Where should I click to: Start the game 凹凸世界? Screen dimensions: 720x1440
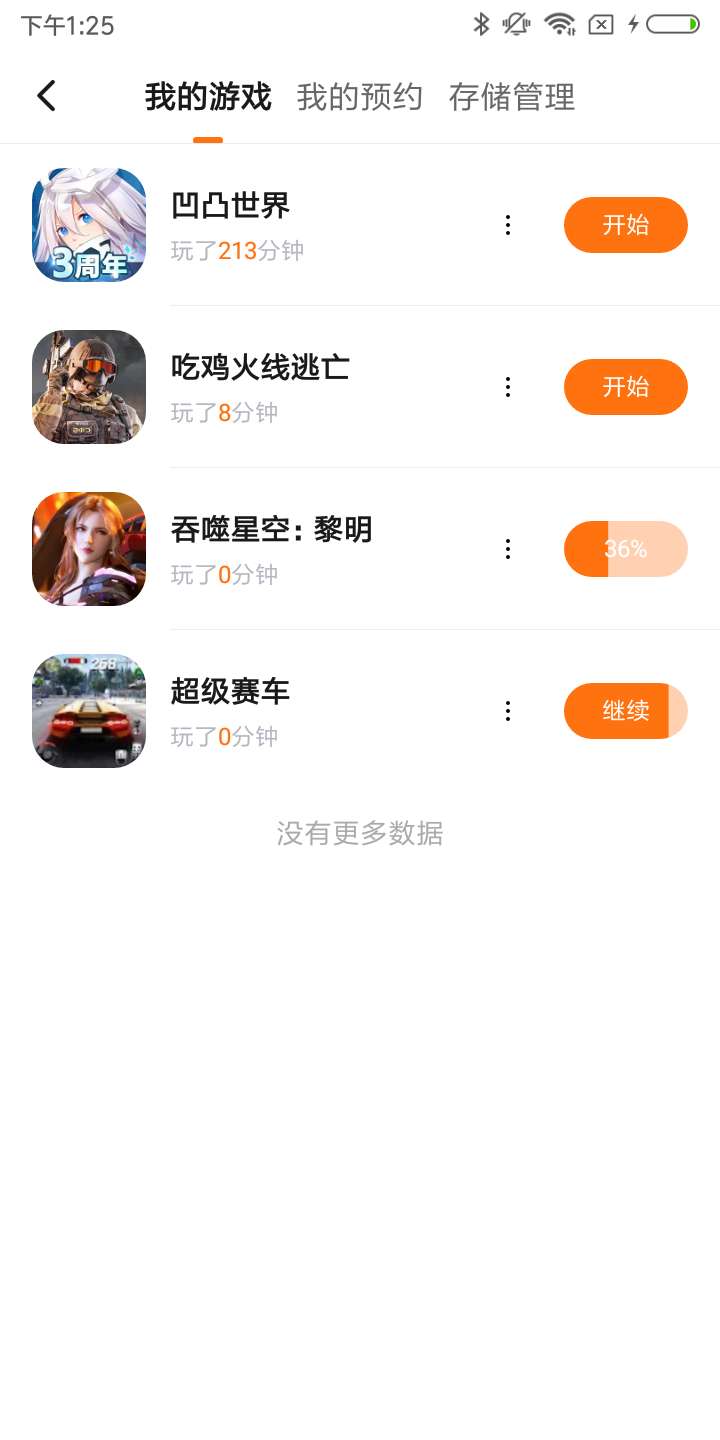pos(626,225)
